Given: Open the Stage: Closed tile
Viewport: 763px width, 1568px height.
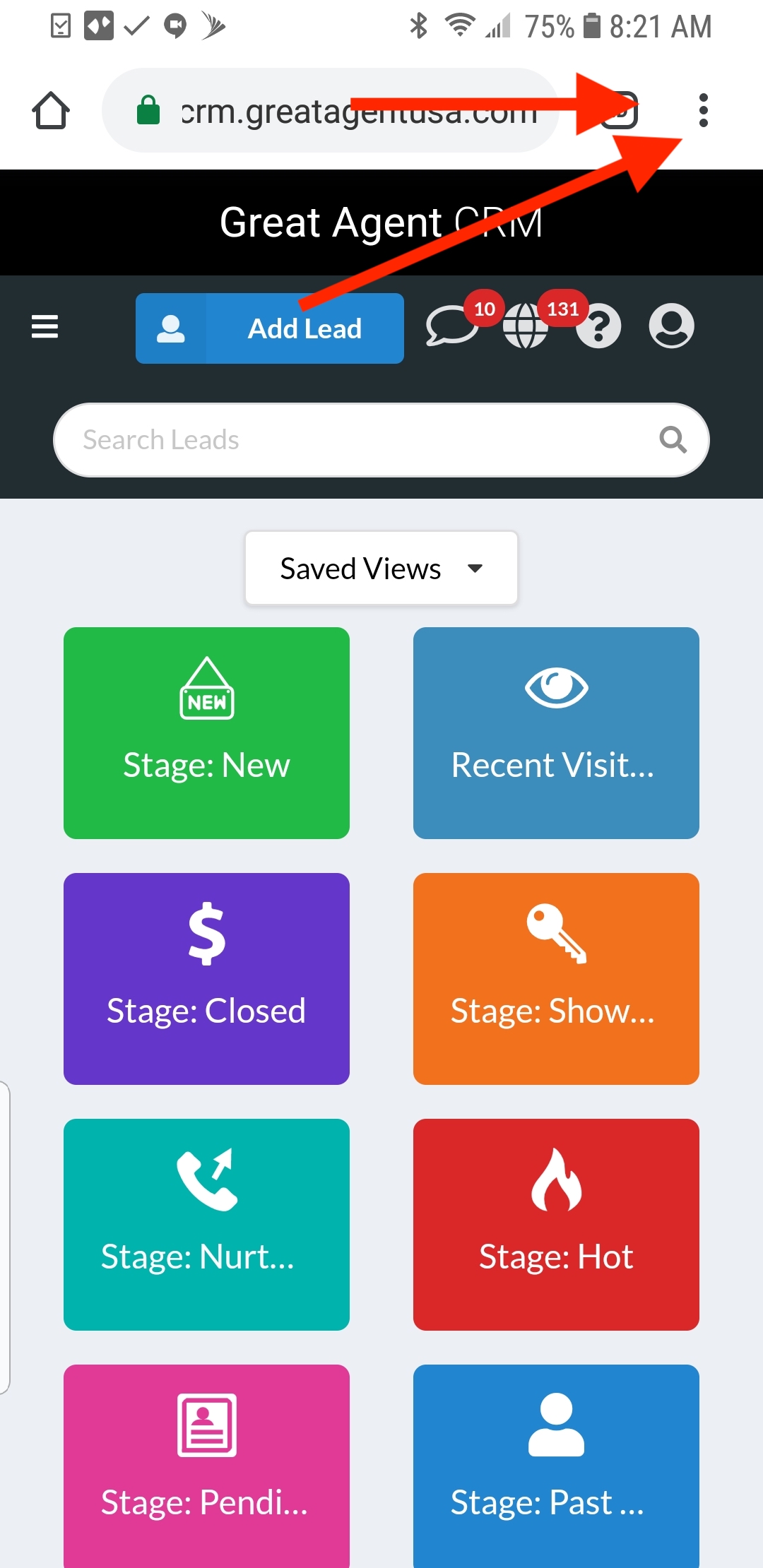Looking at the screenshot, I should 206,979.
